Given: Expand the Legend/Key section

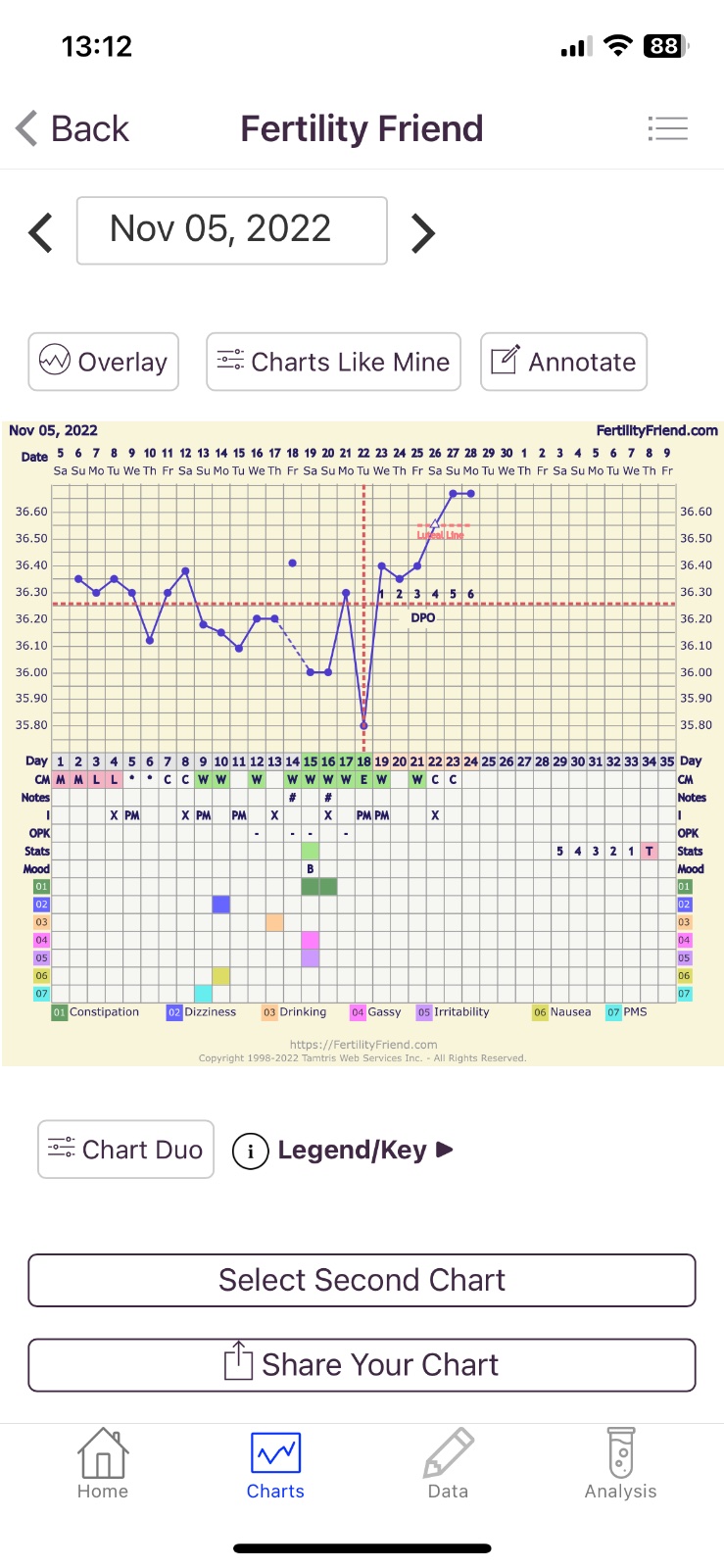Looking at the screenshot, I should 343,1150.
